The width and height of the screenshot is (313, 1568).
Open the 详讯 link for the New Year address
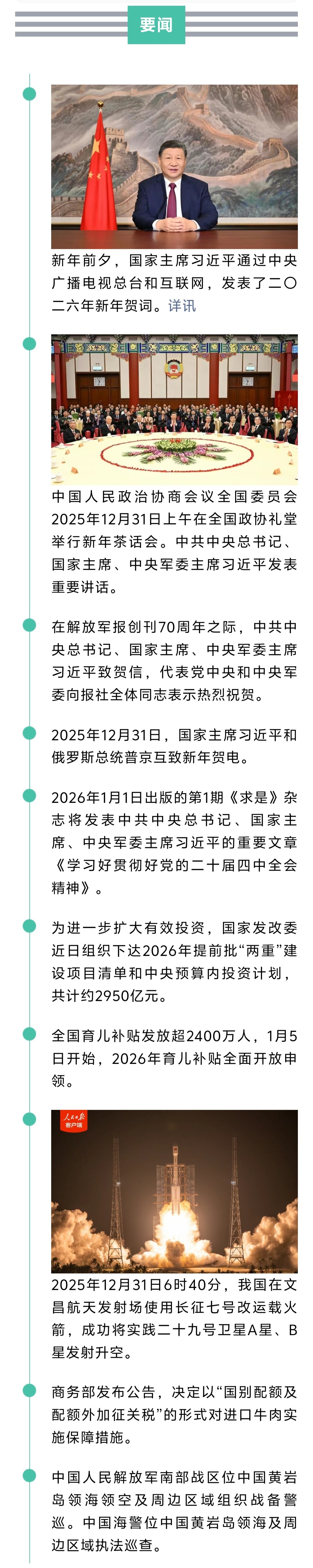pyautogui.click(x=182, y=306)
